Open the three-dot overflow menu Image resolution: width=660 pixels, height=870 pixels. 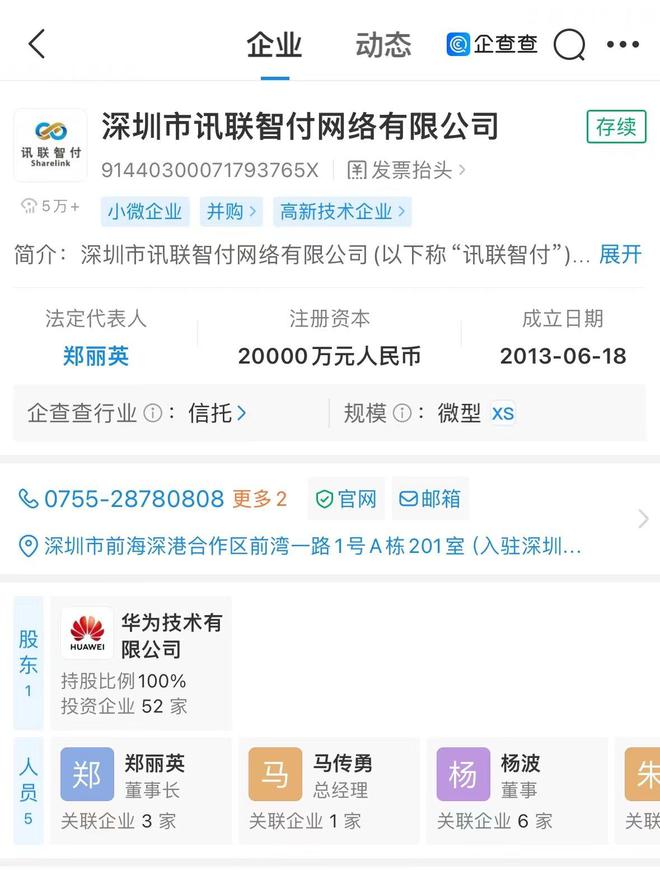point(622,45)
